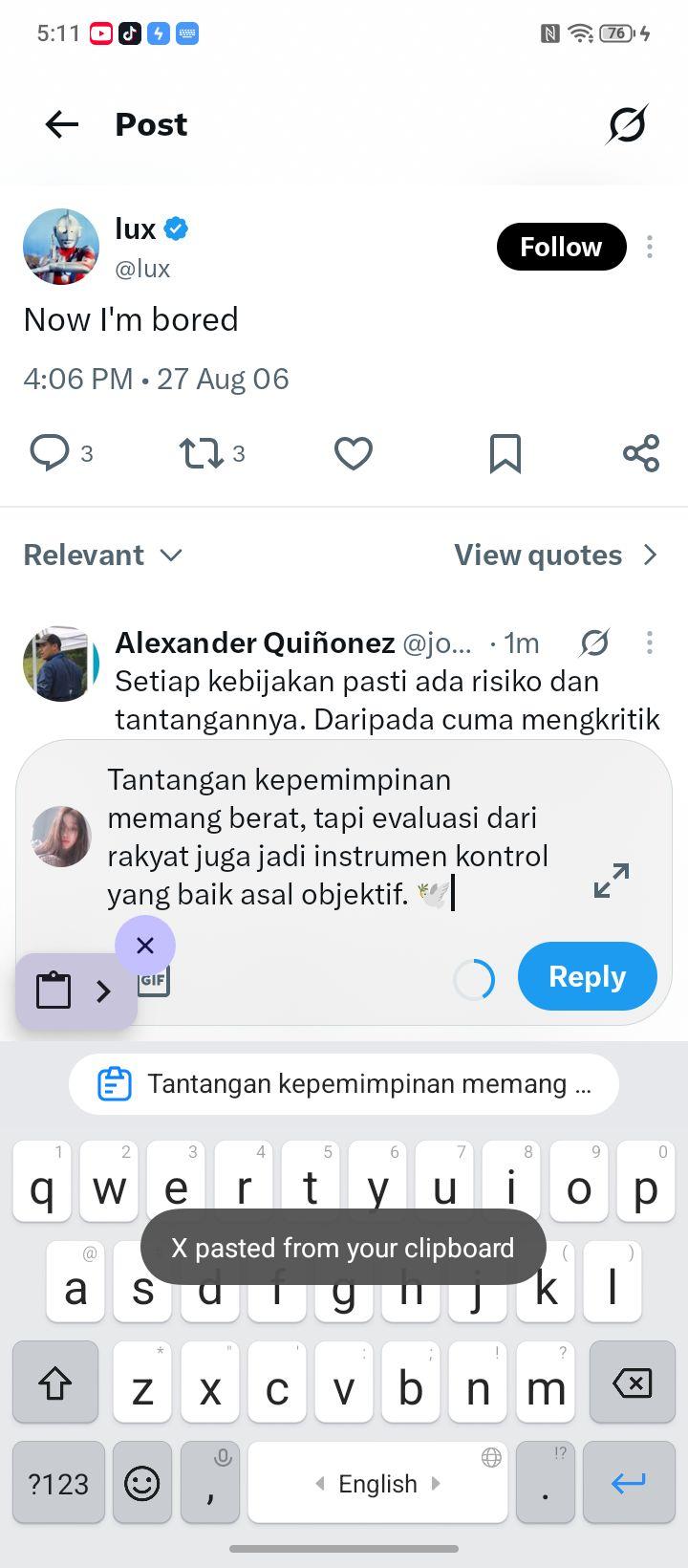This screenshot has height=1568, width=688.
Task: Repost lux's post
Action: coord(202,453)
